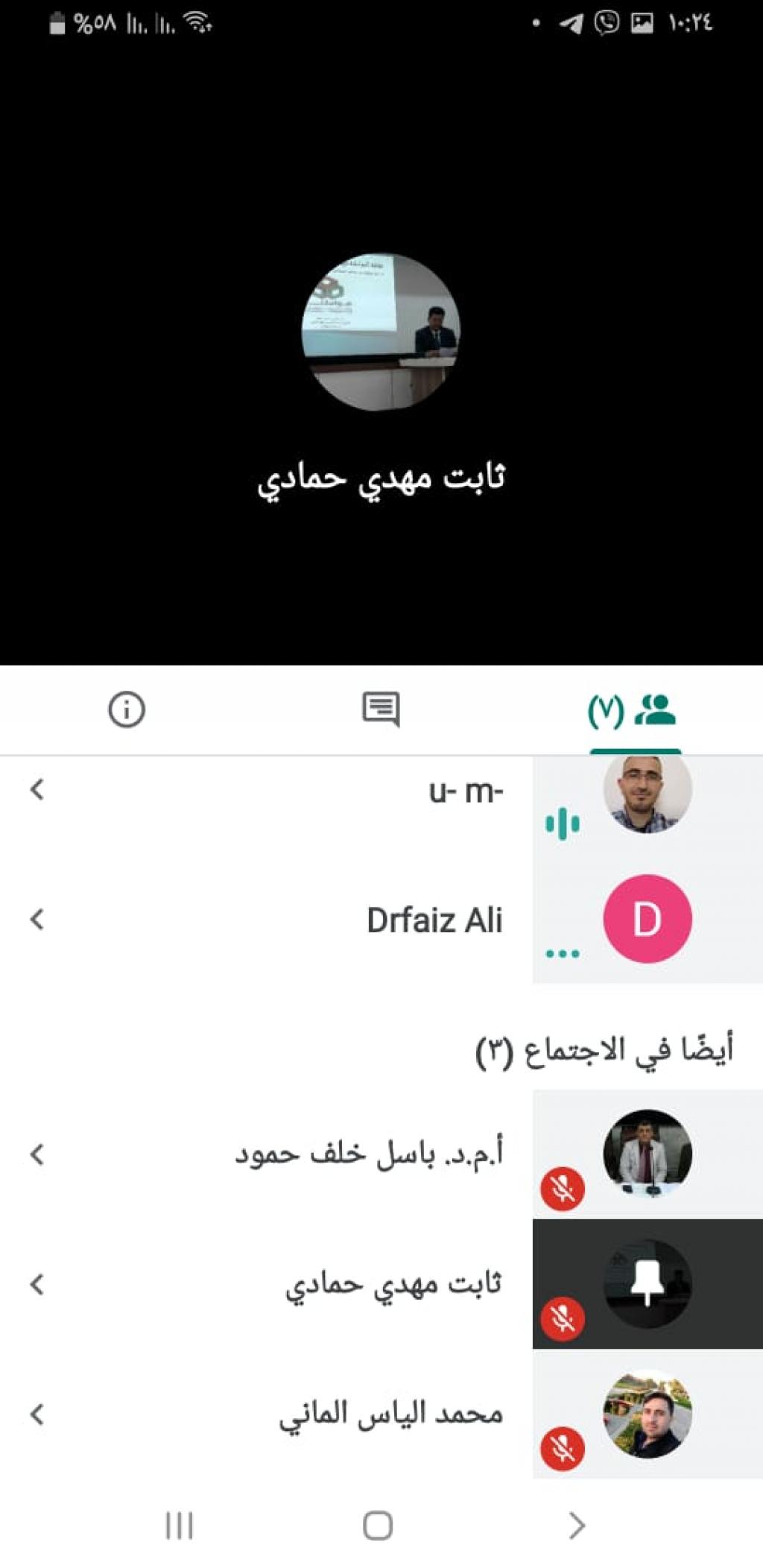Open options for أ.م.د. باسل خلف حمود
Viewport: 763px width, 1568px height.
[37, 1154]
